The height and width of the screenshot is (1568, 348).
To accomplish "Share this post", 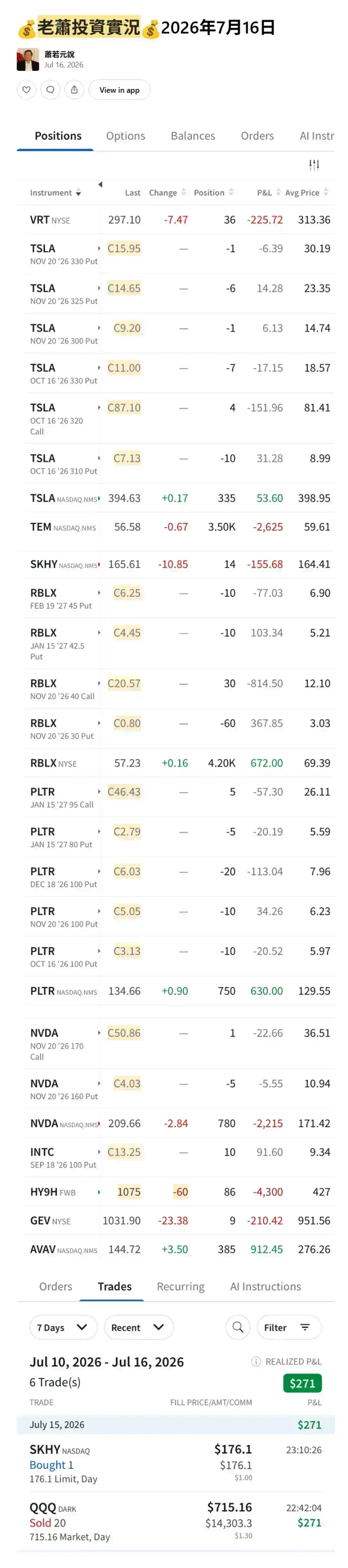I will click(x=73, y=90).
